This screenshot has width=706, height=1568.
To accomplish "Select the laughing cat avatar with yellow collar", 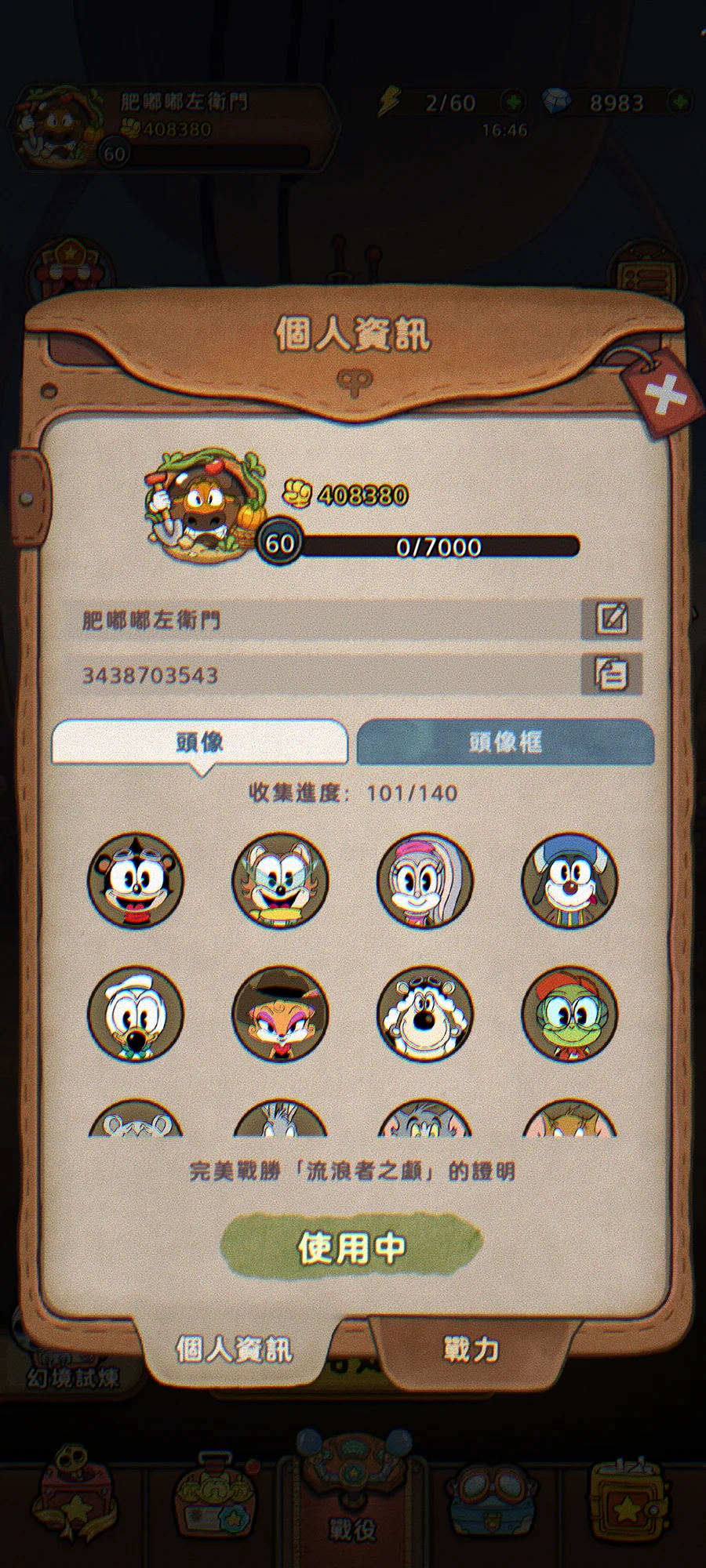I will coord(280,880).
